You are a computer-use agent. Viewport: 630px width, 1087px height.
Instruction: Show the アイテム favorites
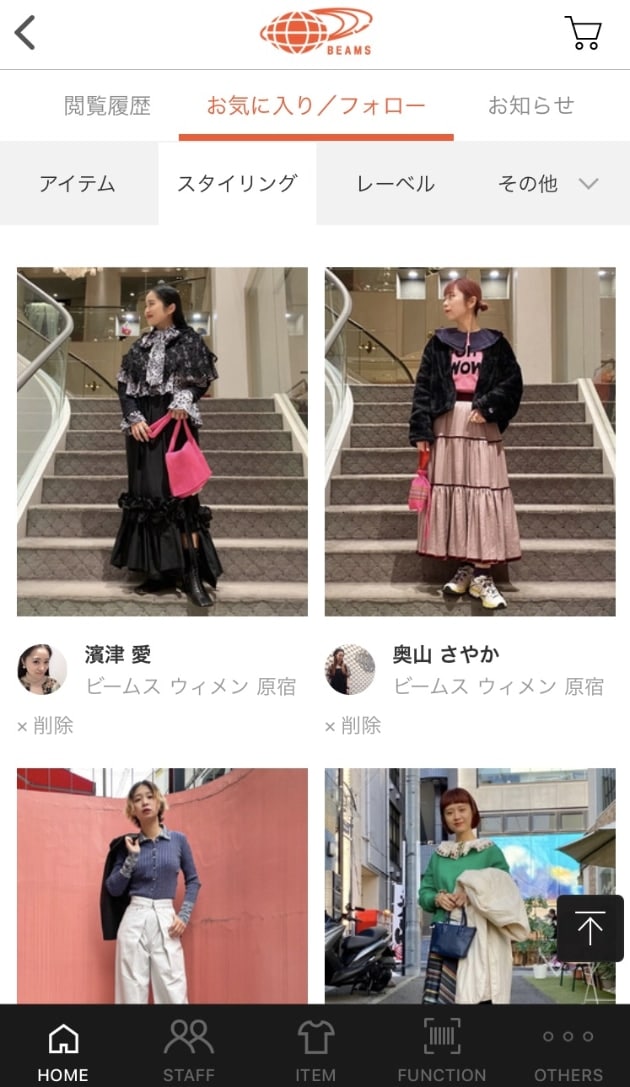click(78, 184)
